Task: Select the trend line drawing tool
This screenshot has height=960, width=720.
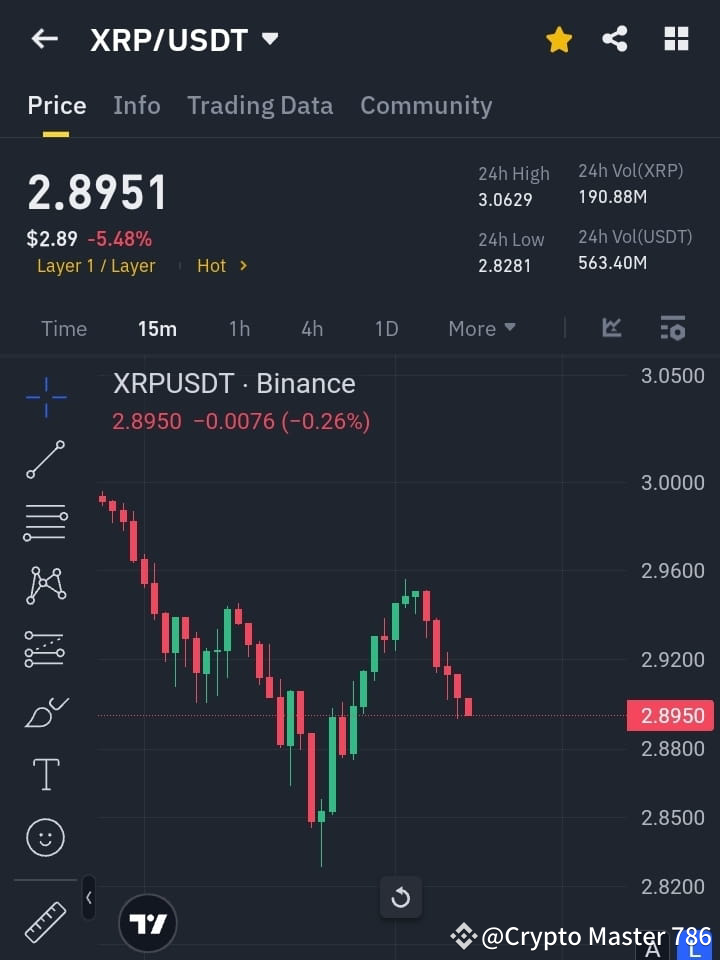Action: click(x=45, y=460)
